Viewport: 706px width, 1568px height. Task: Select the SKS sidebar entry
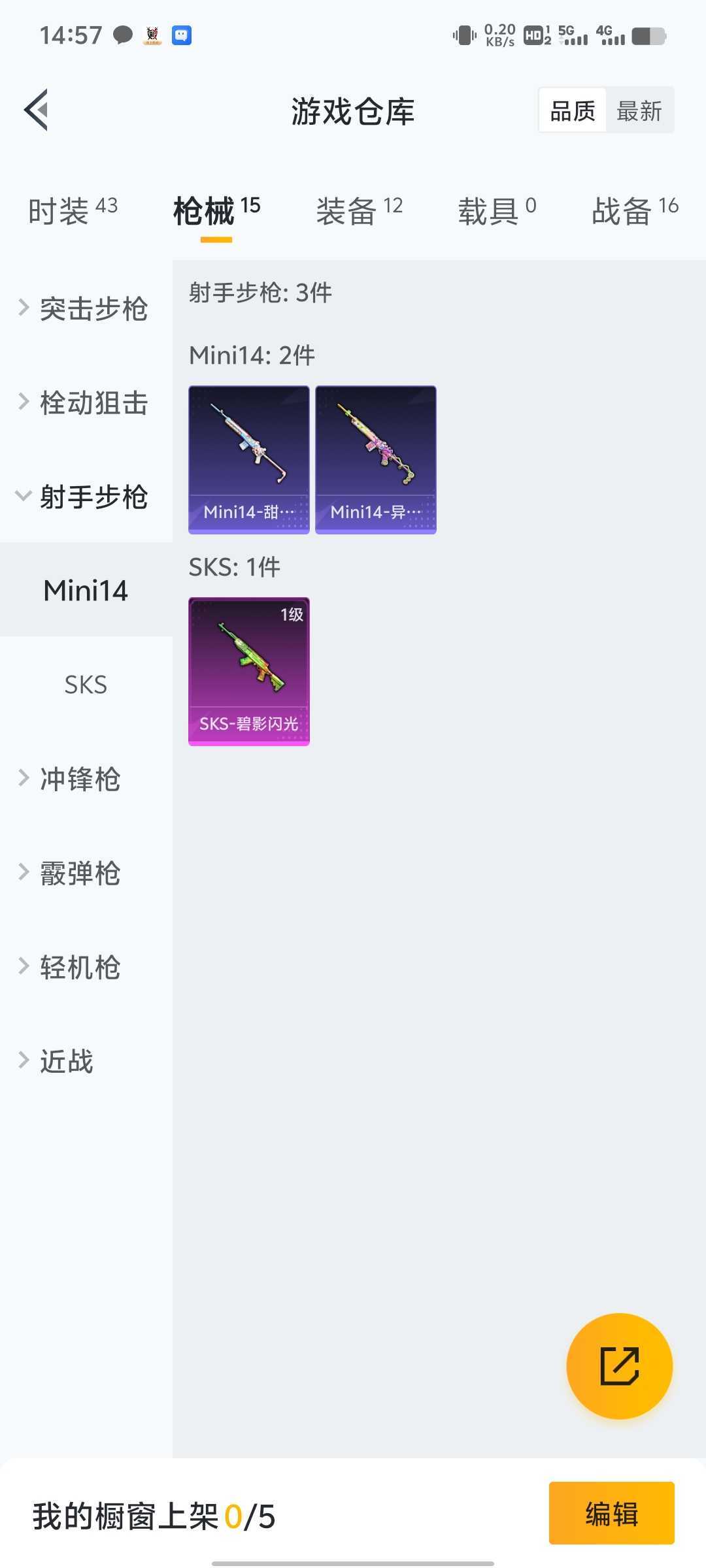[x=85, y=684]
